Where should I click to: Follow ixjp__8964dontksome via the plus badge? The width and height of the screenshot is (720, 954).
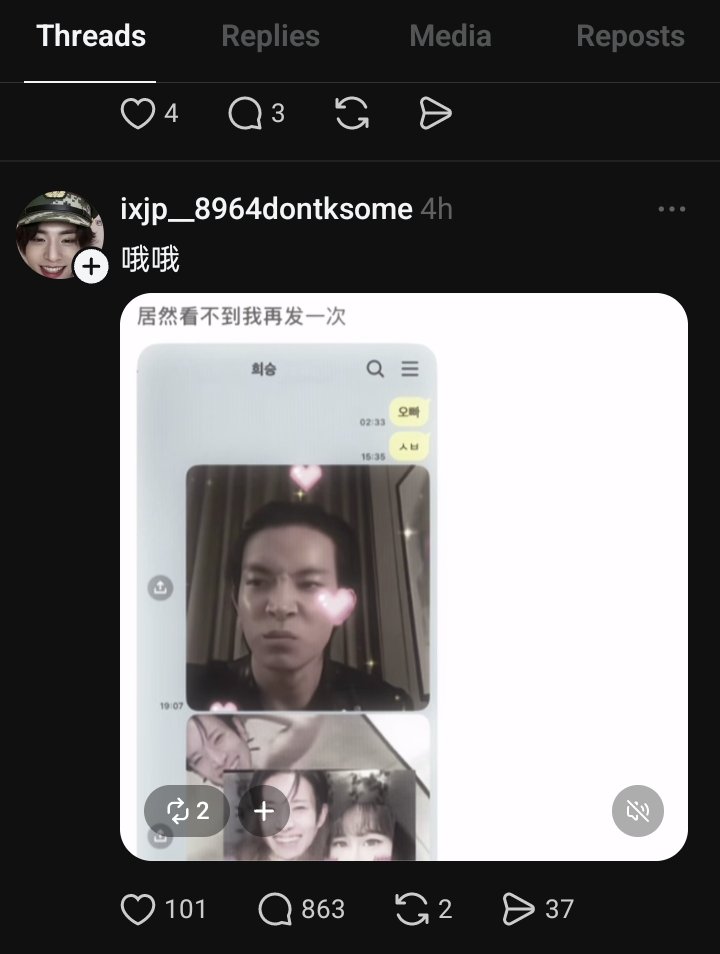click(x=91, y=266)
